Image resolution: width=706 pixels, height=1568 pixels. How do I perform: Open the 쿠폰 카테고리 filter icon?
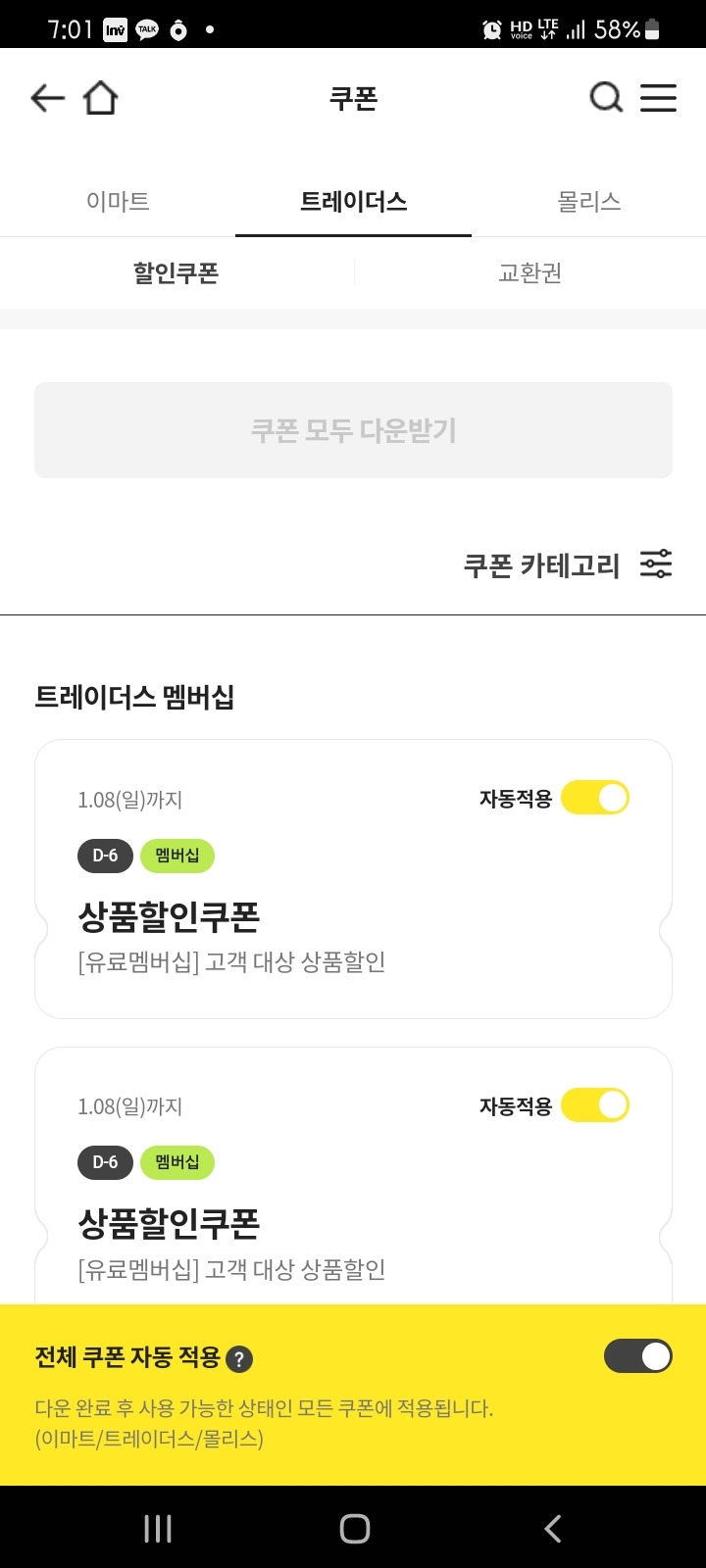coord(655,563)
